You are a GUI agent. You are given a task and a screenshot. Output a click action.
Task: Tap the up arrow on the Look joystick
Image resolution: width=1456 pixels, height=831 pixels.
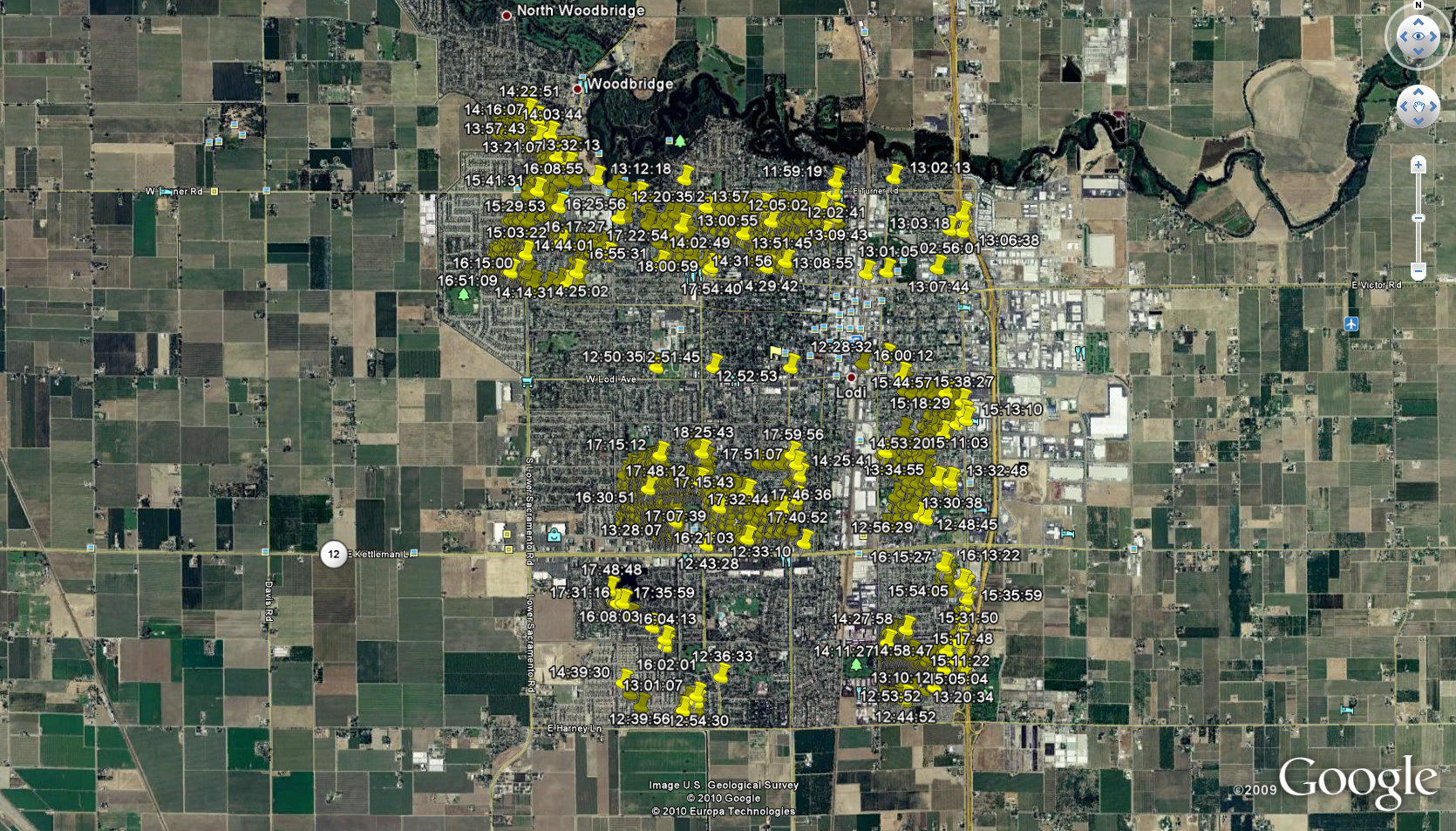[1419, 21]
